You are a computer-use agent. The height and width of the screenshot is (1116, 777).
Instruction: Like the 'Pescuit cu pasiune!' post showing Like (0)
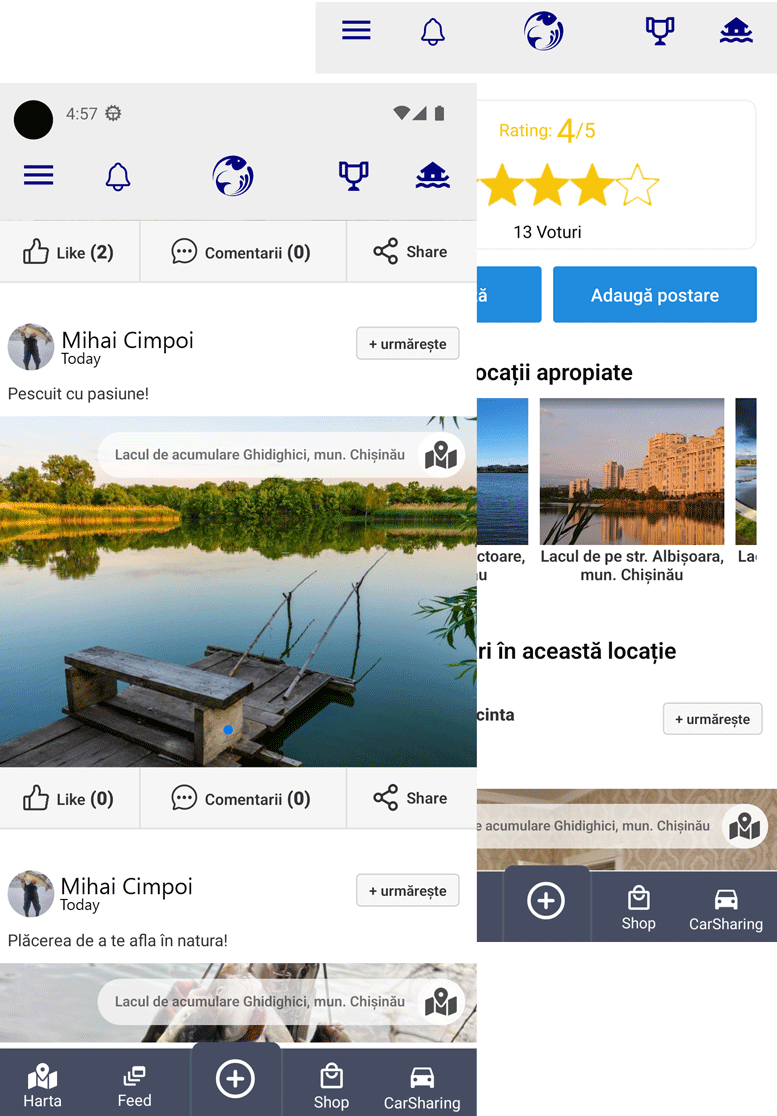[68, 799]
